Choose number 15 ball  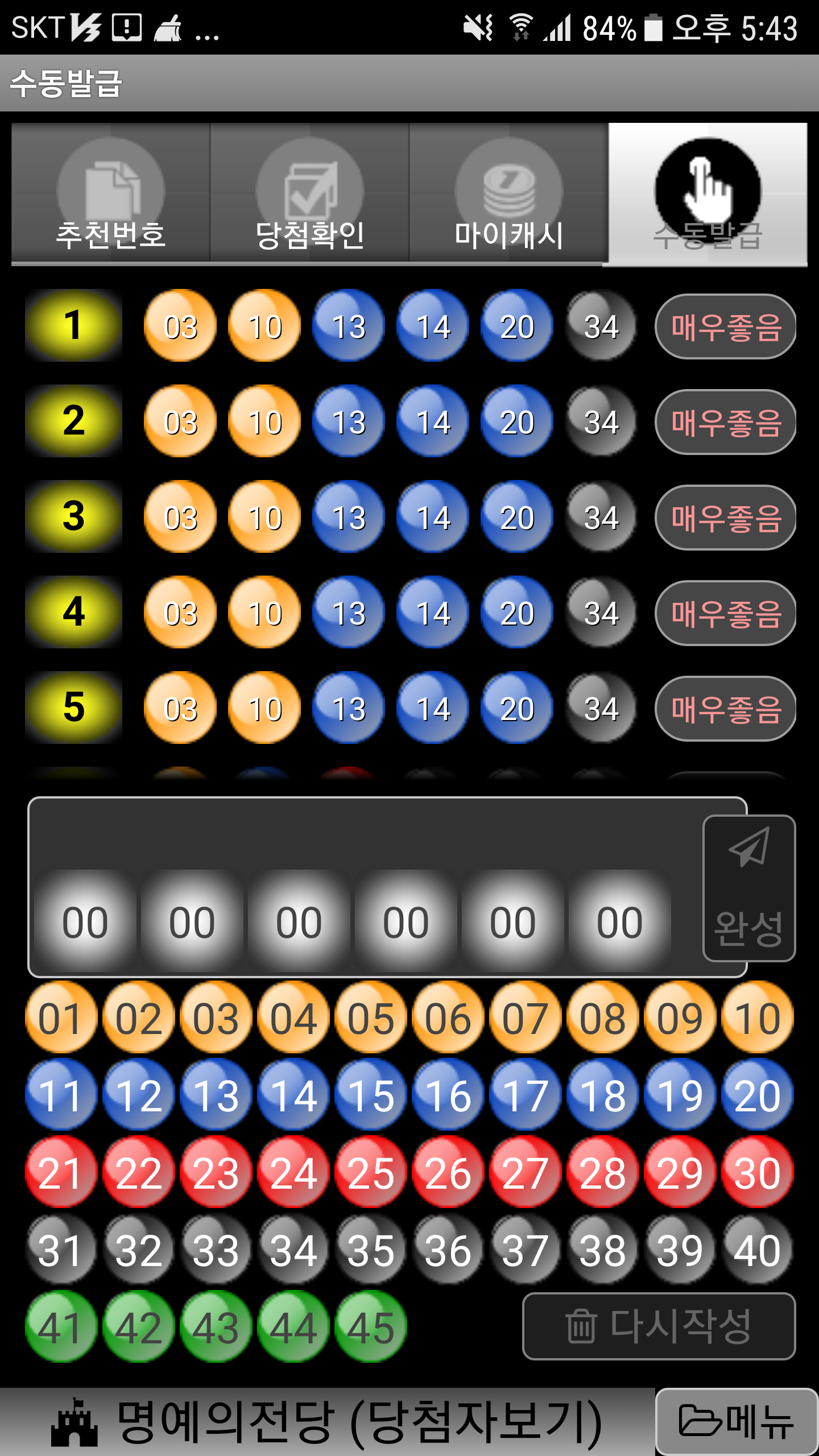click(370, 1095)
